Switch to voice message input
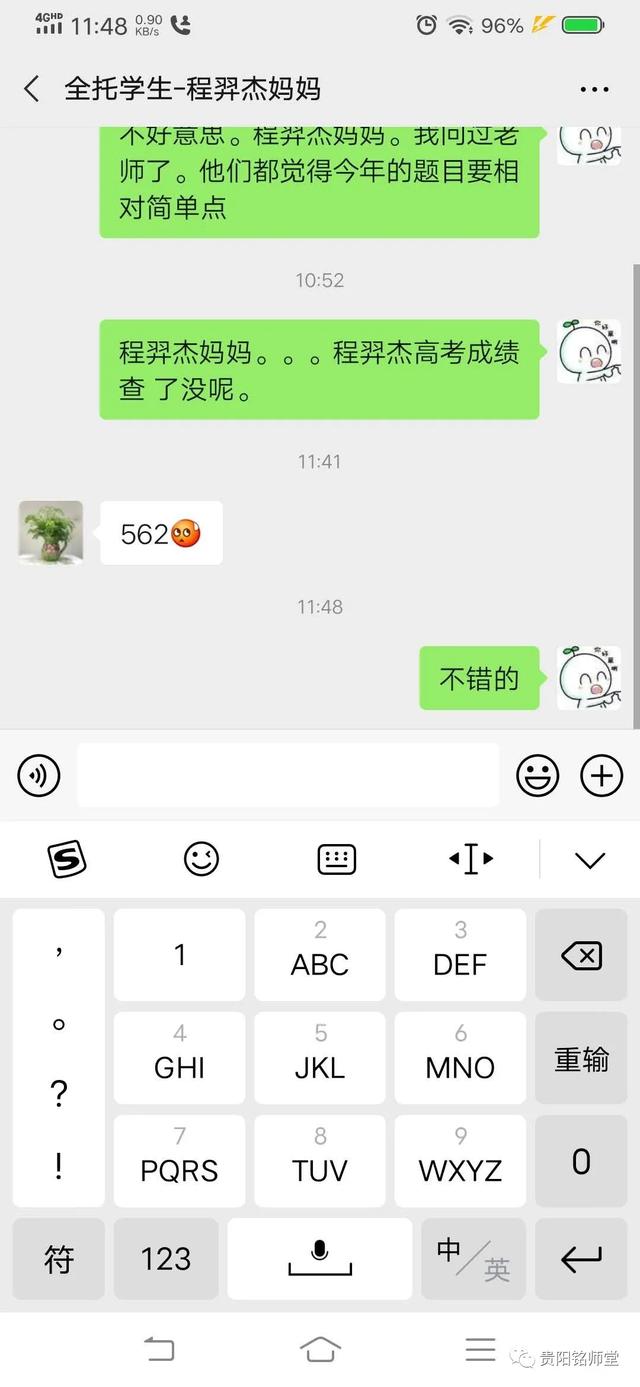Screen dimensions: 640x1387 tap(39, 775)
